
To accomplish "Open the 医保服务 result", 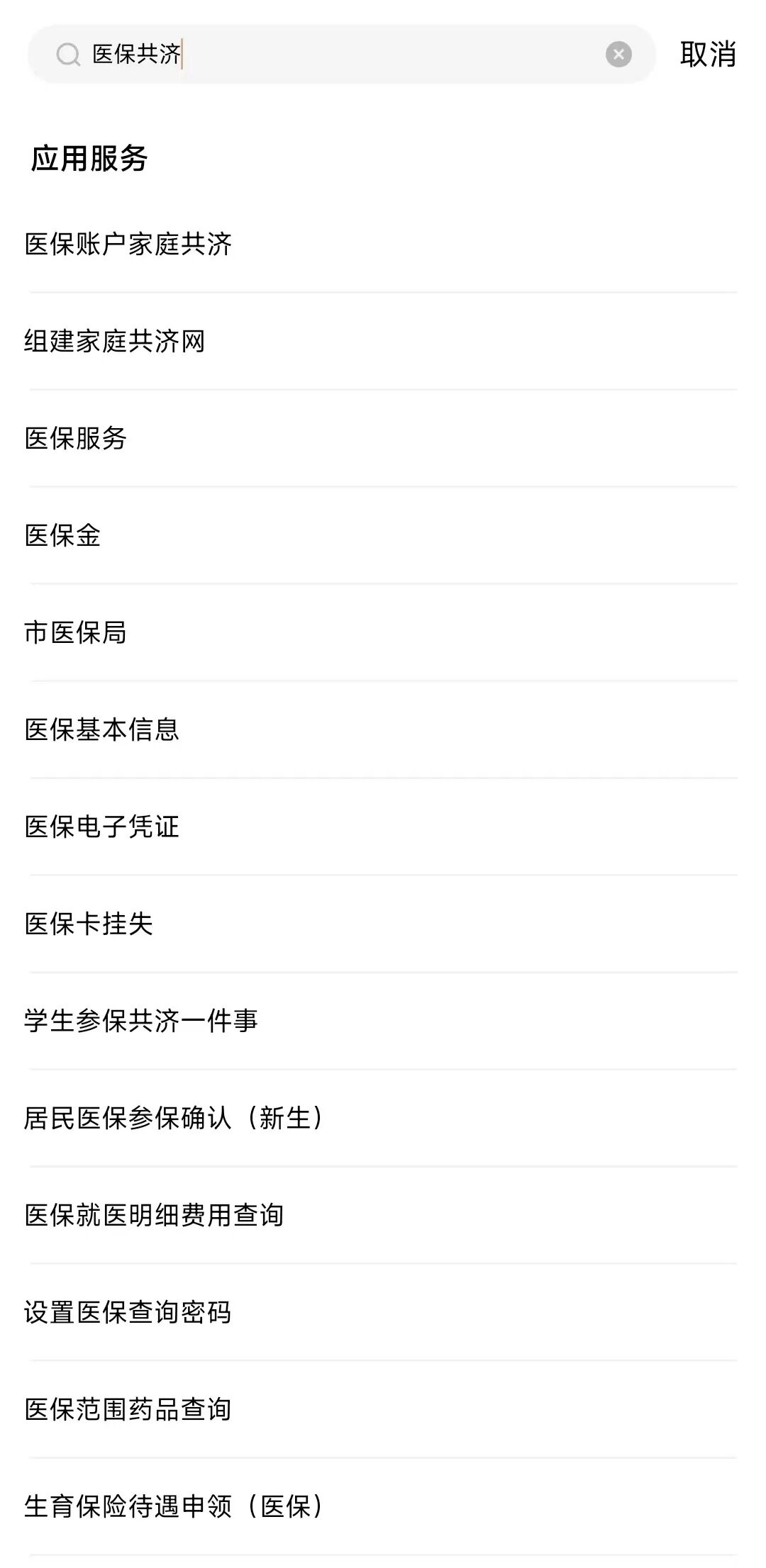I will point(76,438).
